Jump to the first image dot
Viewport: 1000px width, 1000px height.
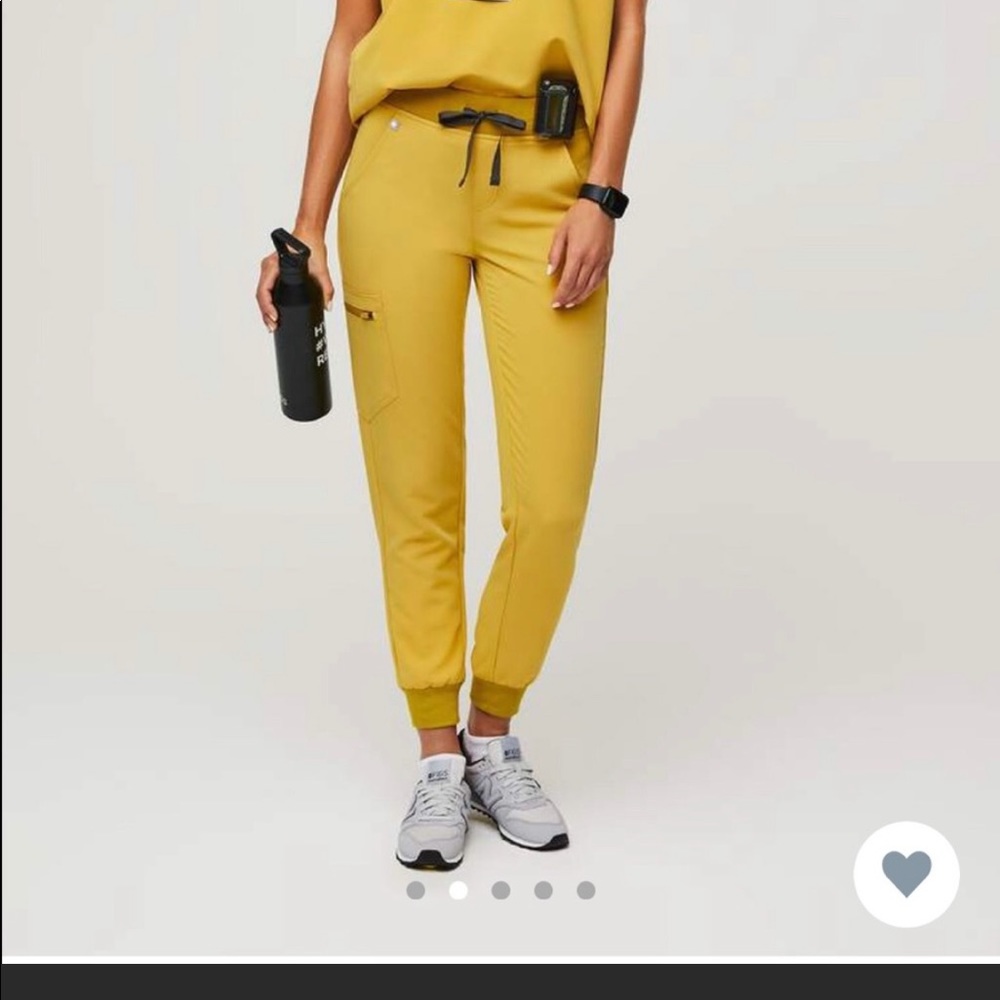point(416,890)
